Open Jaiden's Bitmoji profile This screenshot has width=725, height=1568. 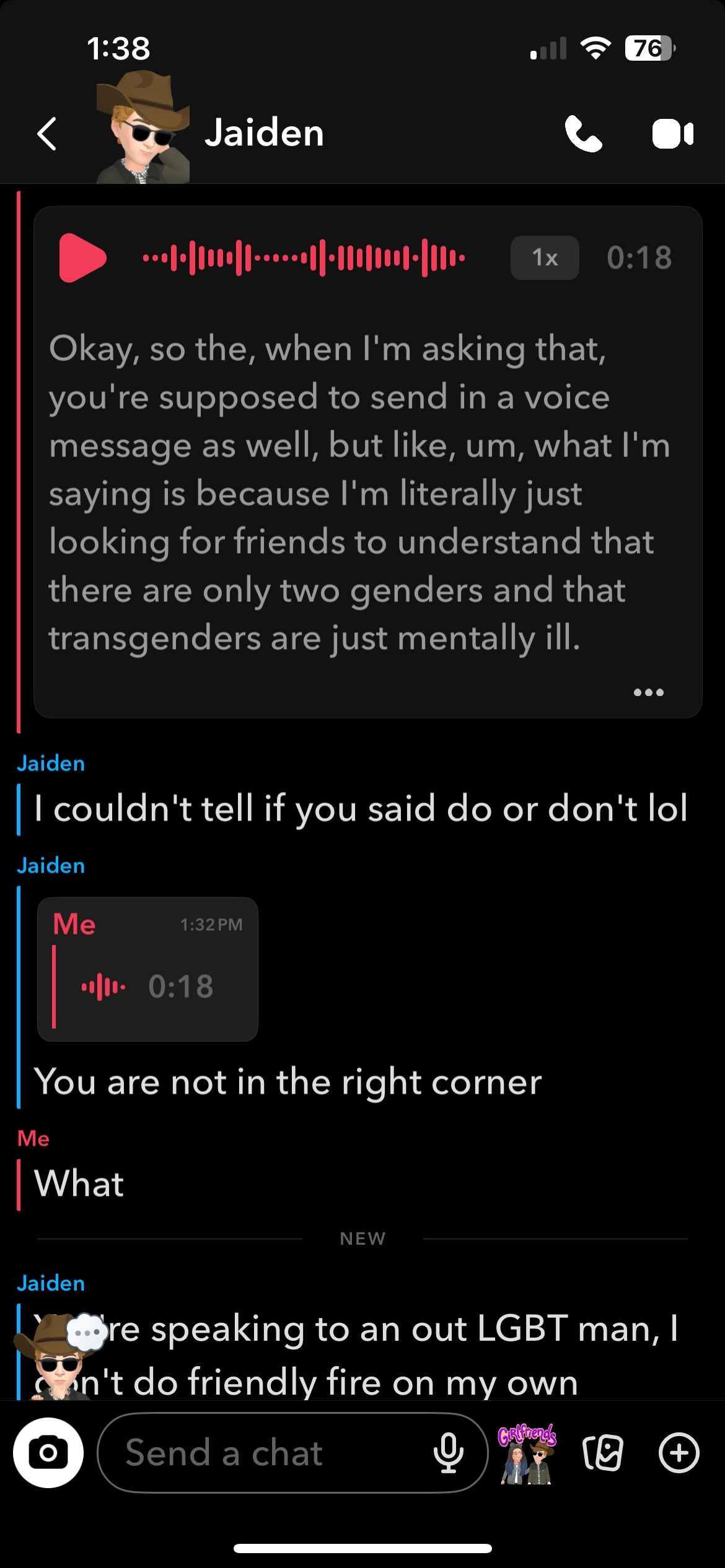(143, 129)
